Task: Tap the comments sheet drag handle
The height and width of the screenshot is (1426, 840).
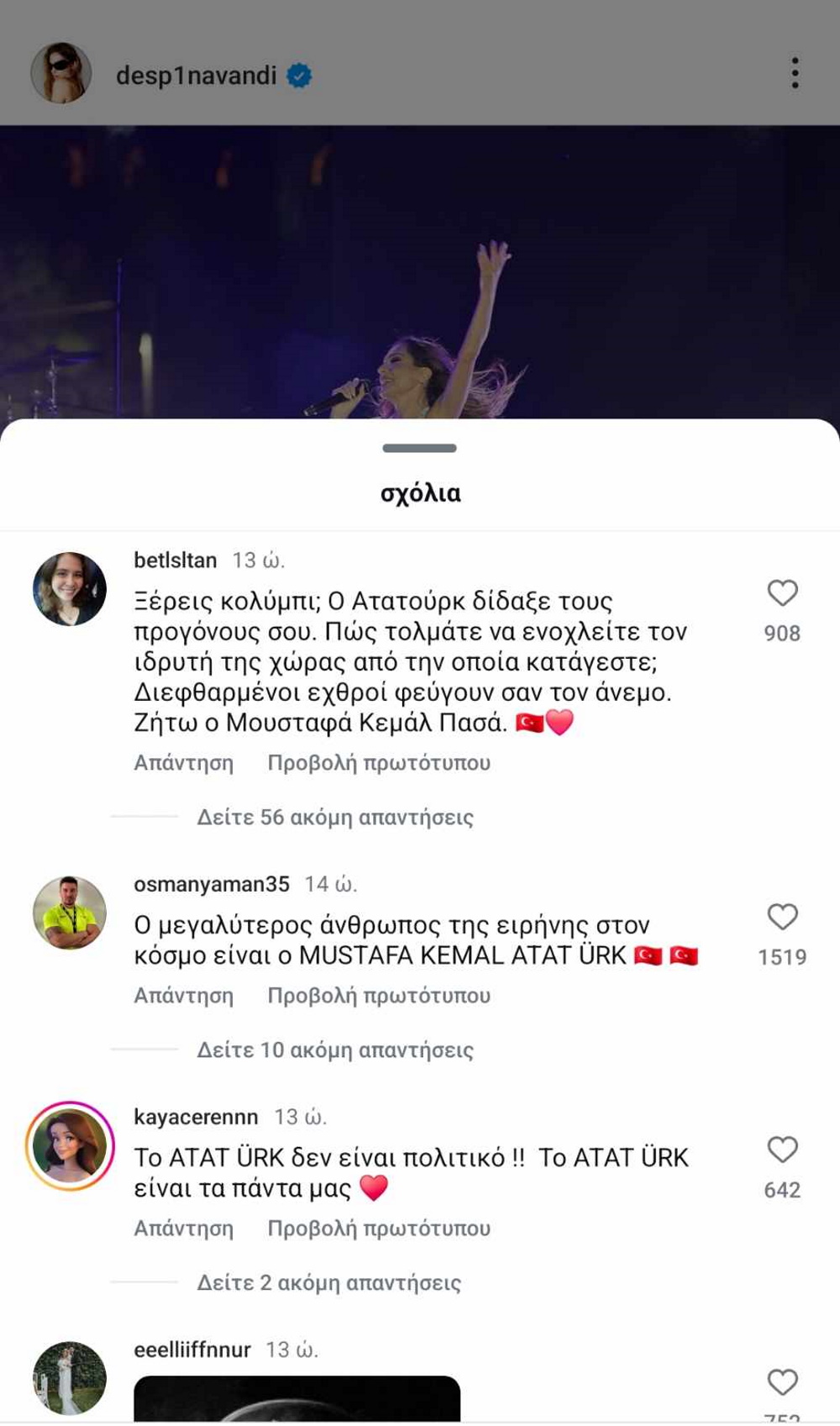Action: click(419, 448)
